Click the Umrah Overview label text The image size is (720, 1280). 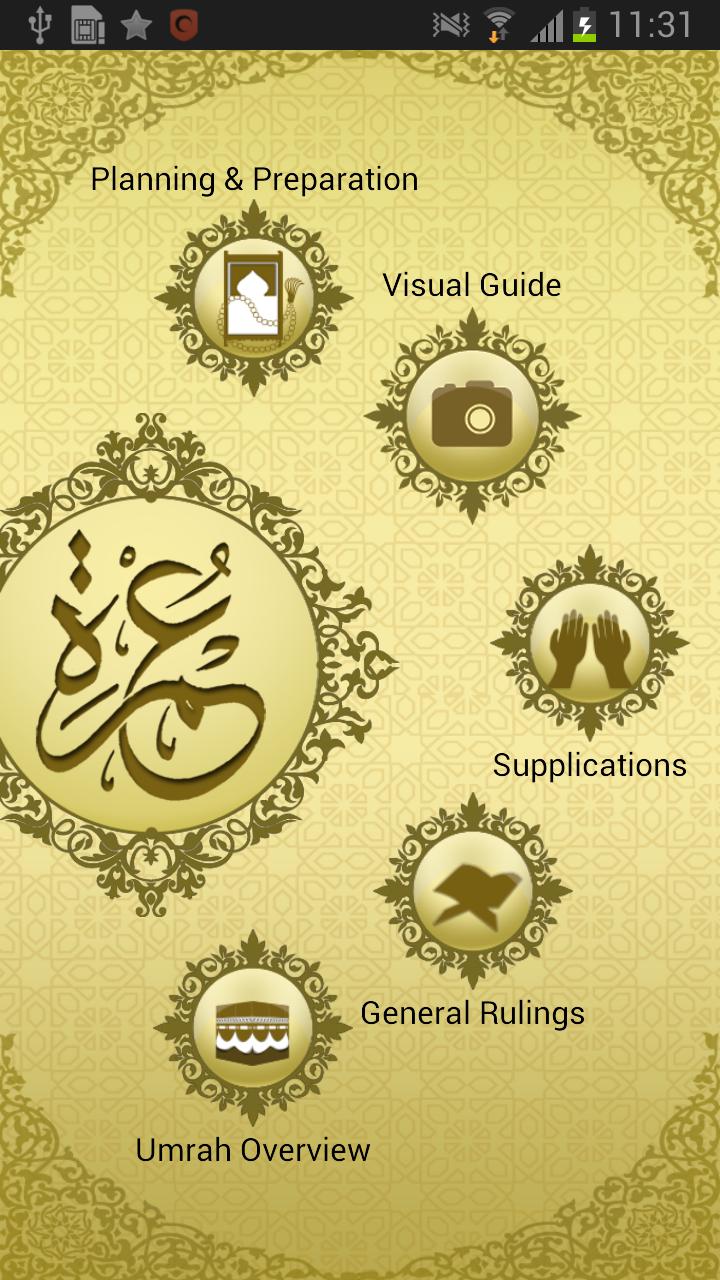coord(252,1150)
